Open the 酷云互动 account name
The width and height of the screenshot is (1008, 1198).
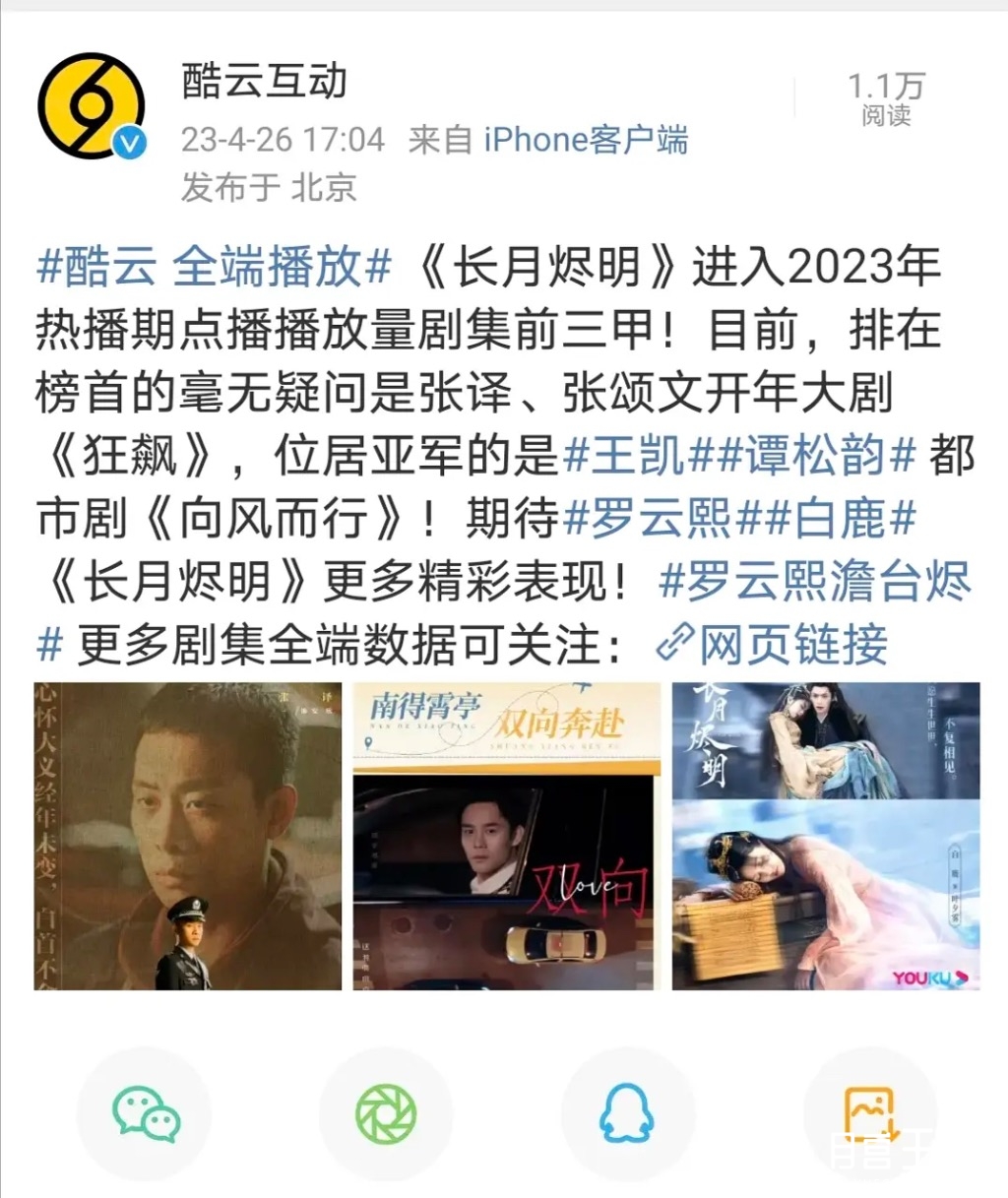tap(264, 81)
